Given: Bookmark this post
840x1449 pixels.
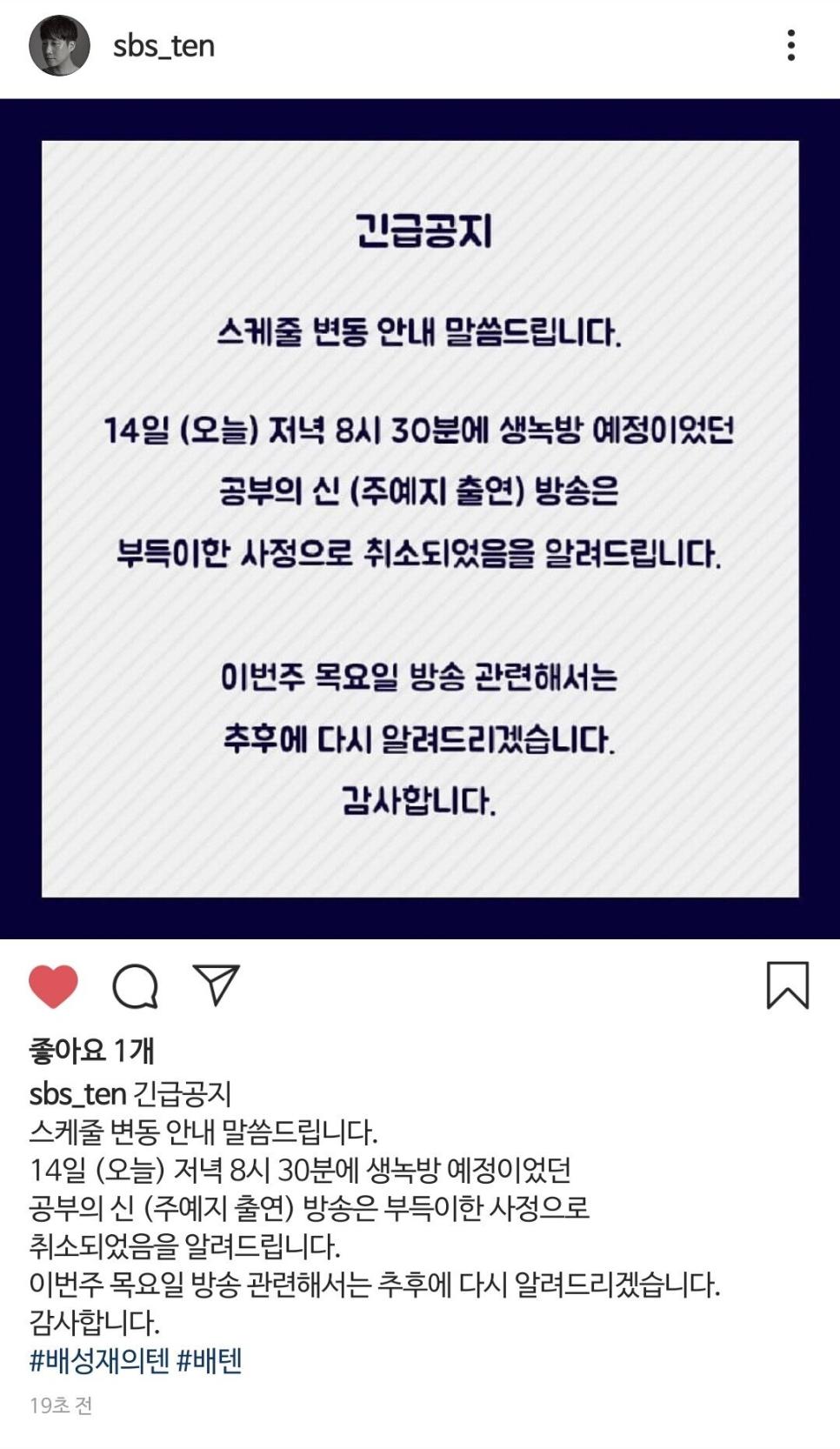Looking at the screenshot, I should (787, 985).
